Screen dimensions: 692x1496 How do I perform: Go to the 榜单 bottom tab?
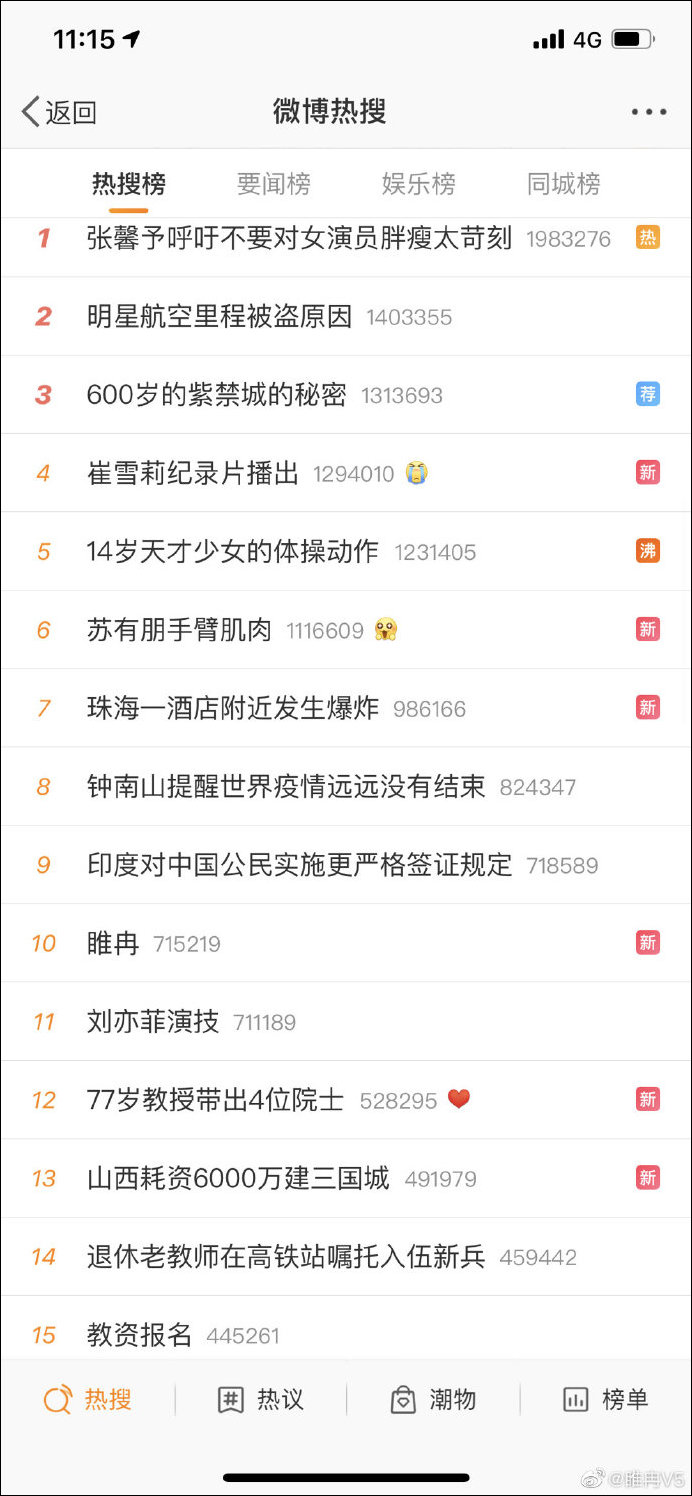[605, 1400]
